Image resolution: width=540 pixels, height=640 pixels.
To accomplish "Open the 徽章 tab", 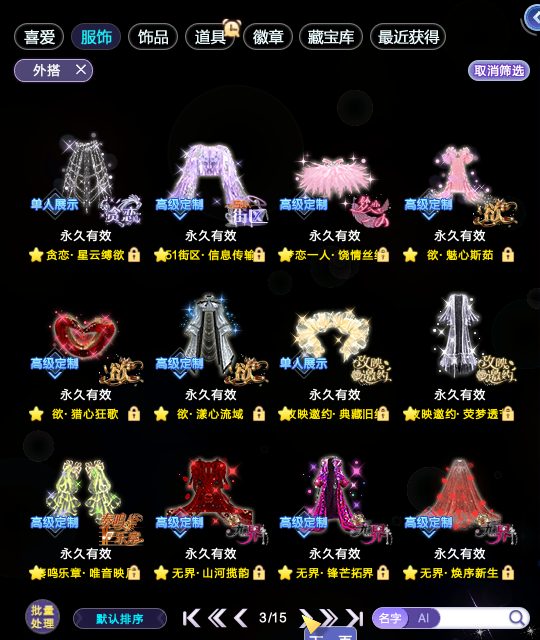I will tap(268, 37).
